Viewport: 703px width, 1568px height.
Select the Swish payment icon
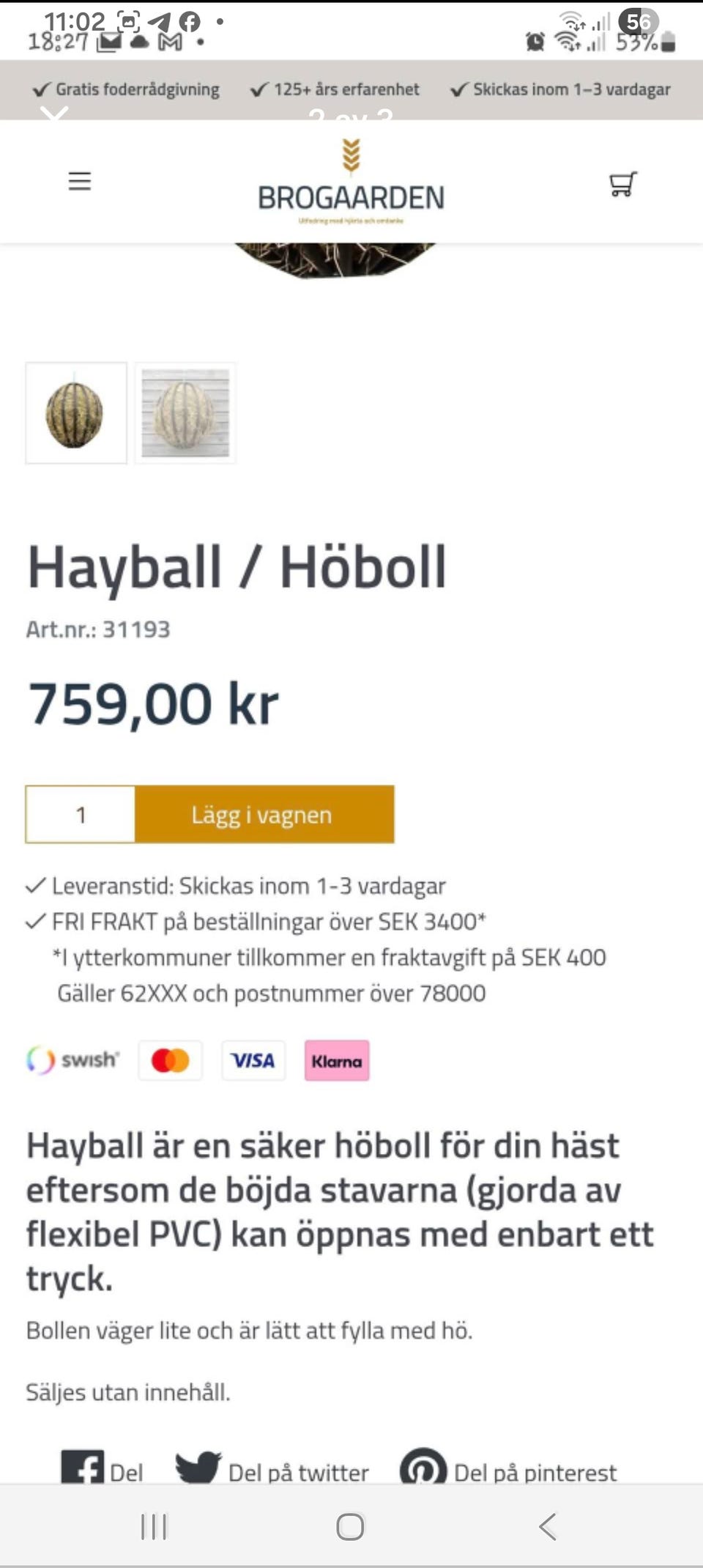[x=72, y=1060]
